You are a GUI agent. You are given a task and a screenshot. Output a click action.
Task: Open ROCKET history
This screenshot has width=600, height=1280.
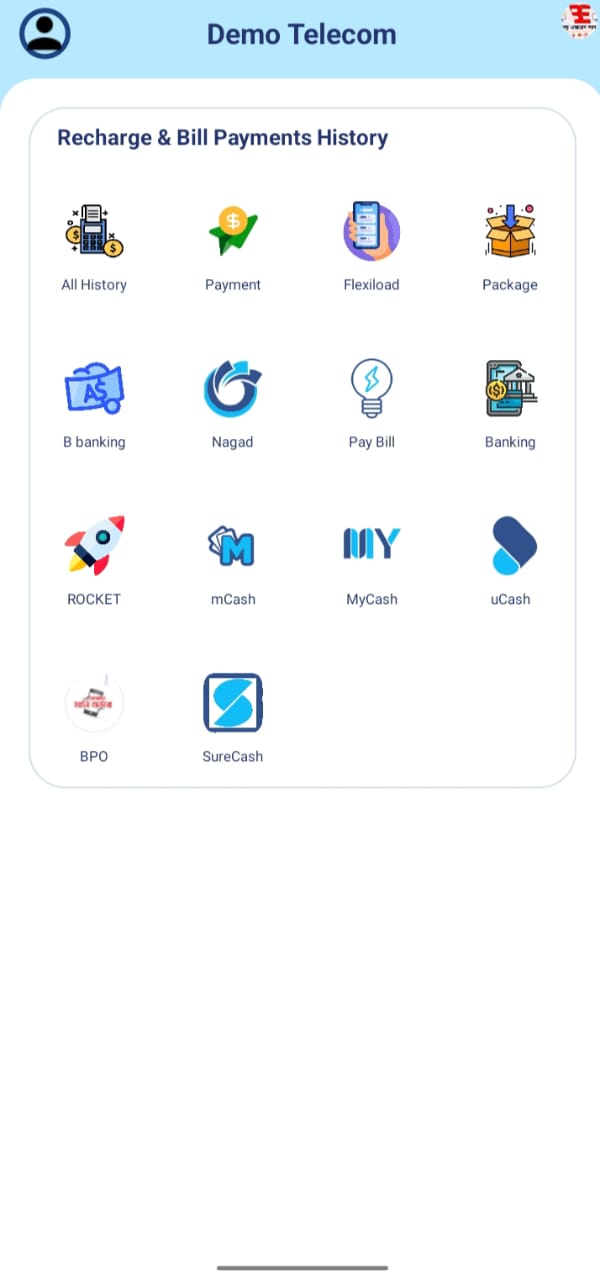(x=94, y=561)
